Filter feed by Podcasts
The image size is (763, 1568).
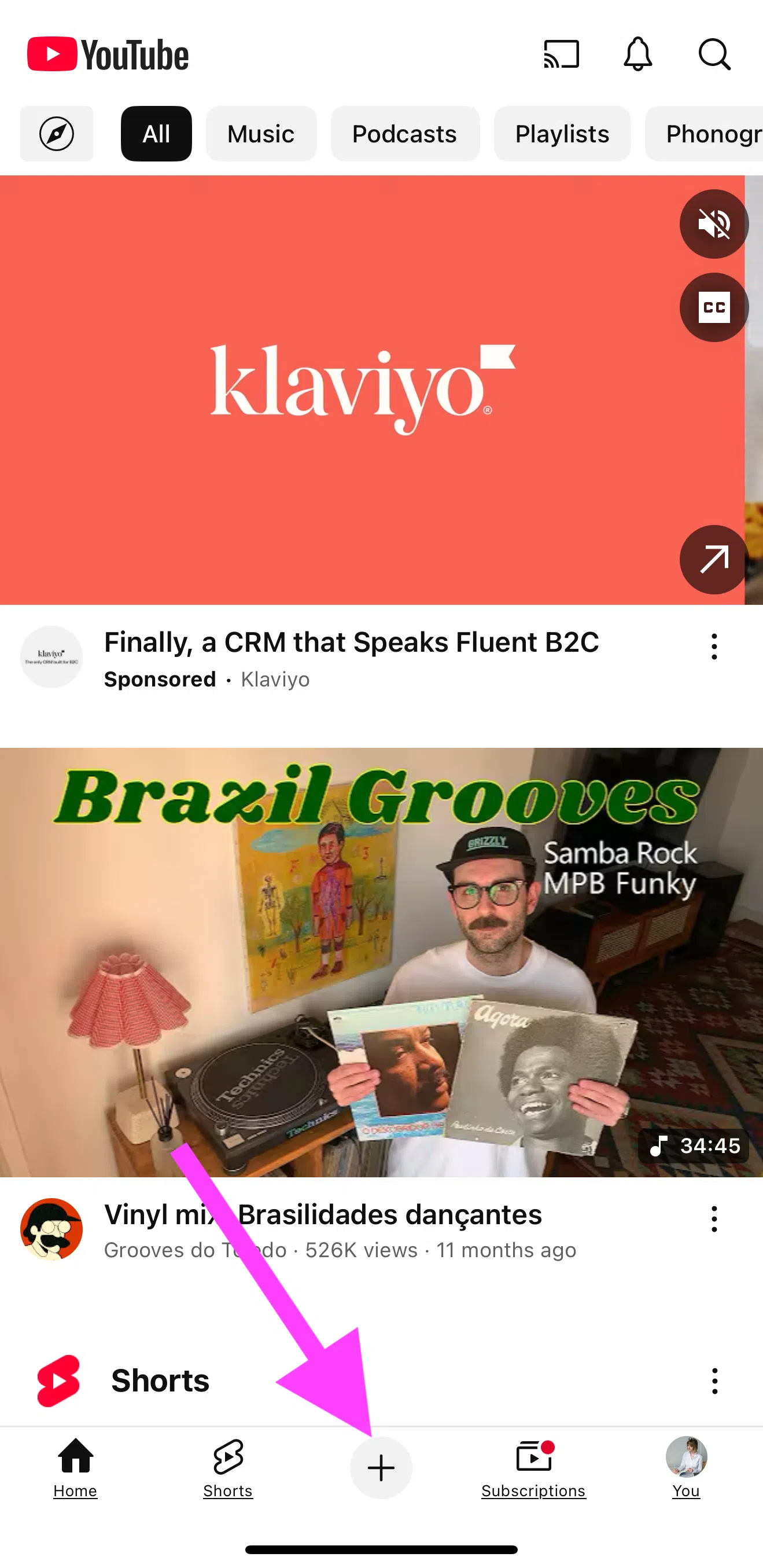[404, 134]
